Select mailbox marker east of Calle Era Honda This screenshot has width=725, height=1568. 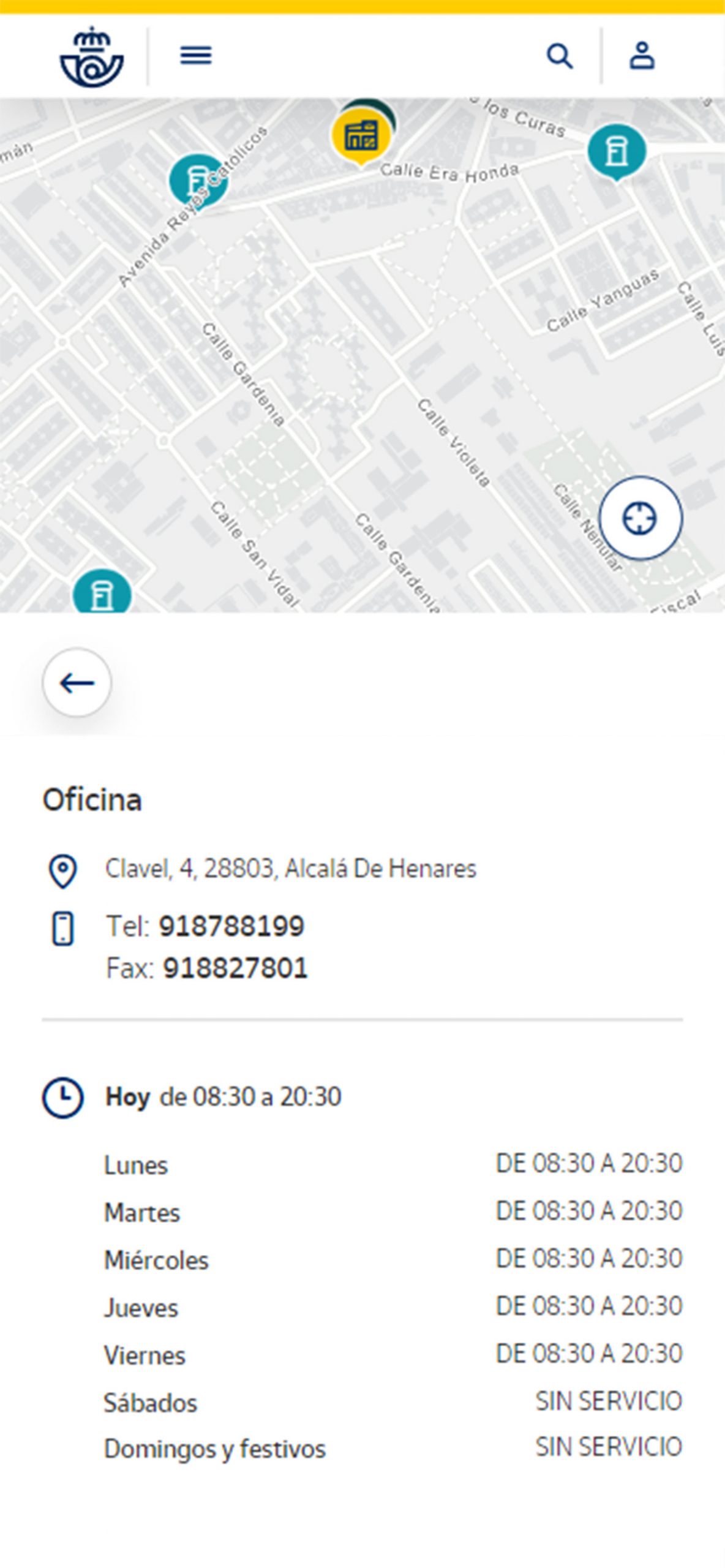coord(616,151)
